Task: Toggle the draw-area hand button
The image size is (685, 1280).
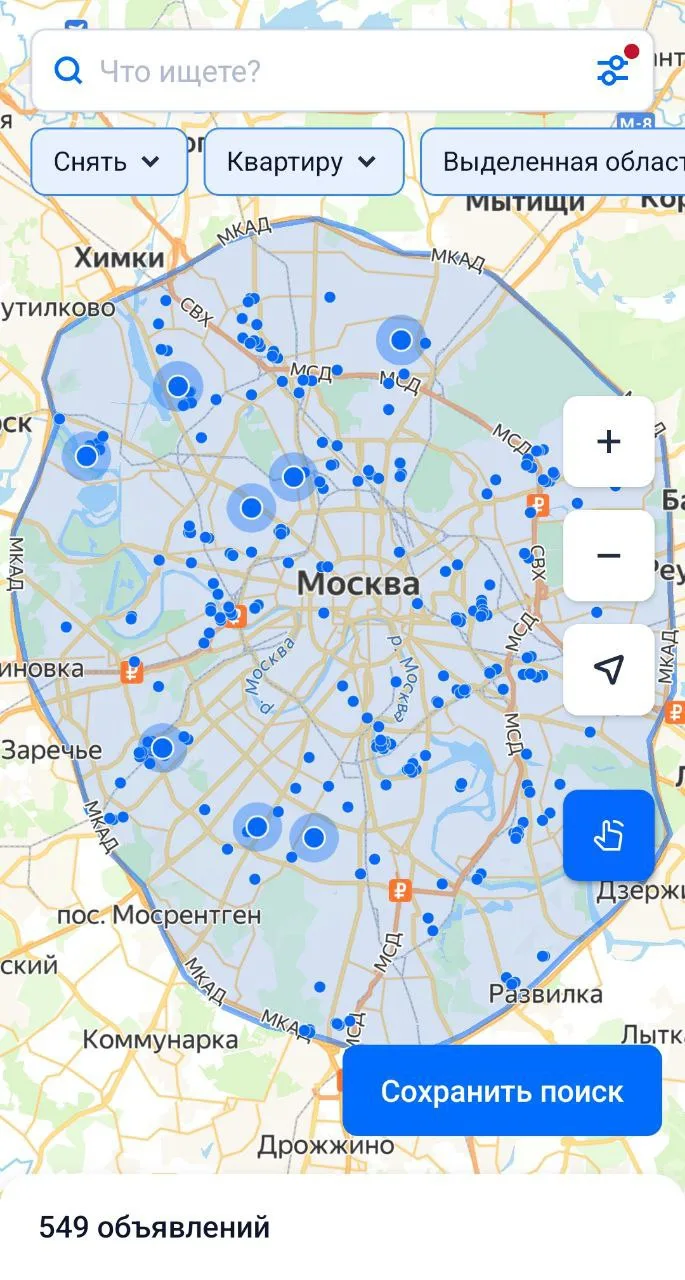Action: point(608,835)
